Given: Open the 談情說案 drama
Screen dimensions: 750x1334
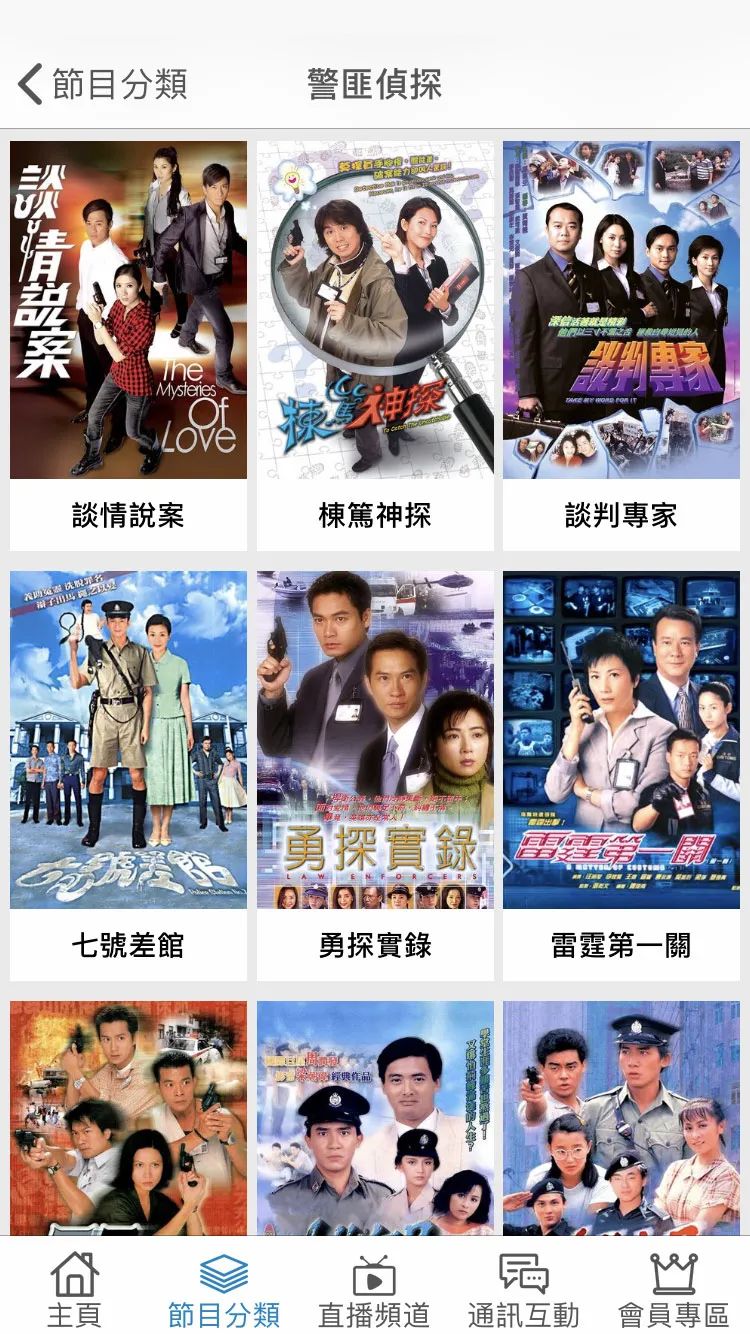Looking at the screenshot, I should pos(128,345).
